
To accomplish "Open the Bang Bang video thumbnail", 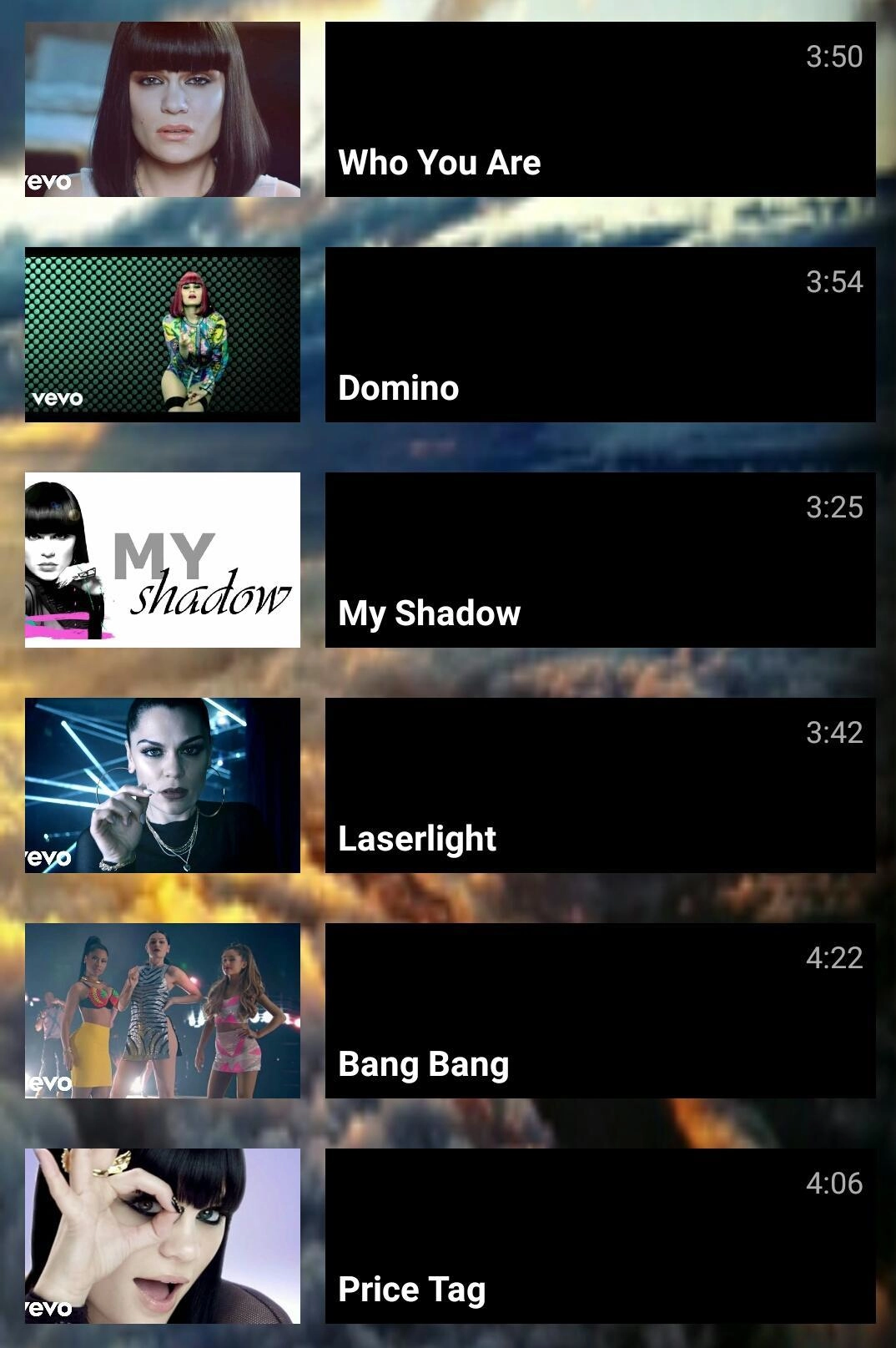I will 163,1011.
